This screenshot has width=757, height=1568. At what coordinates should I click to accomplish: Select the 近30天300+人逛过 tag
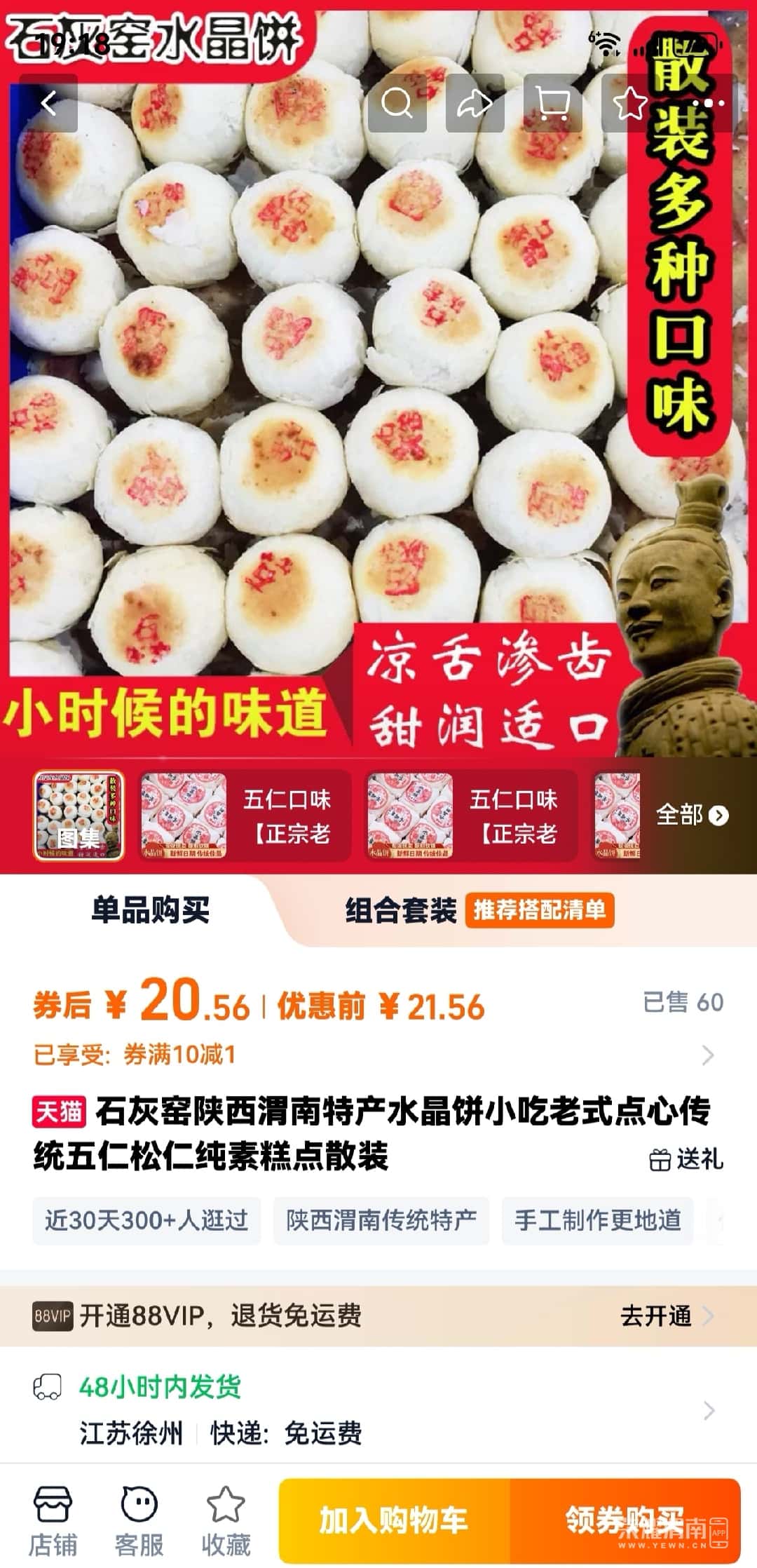[x=146, y=1220]
